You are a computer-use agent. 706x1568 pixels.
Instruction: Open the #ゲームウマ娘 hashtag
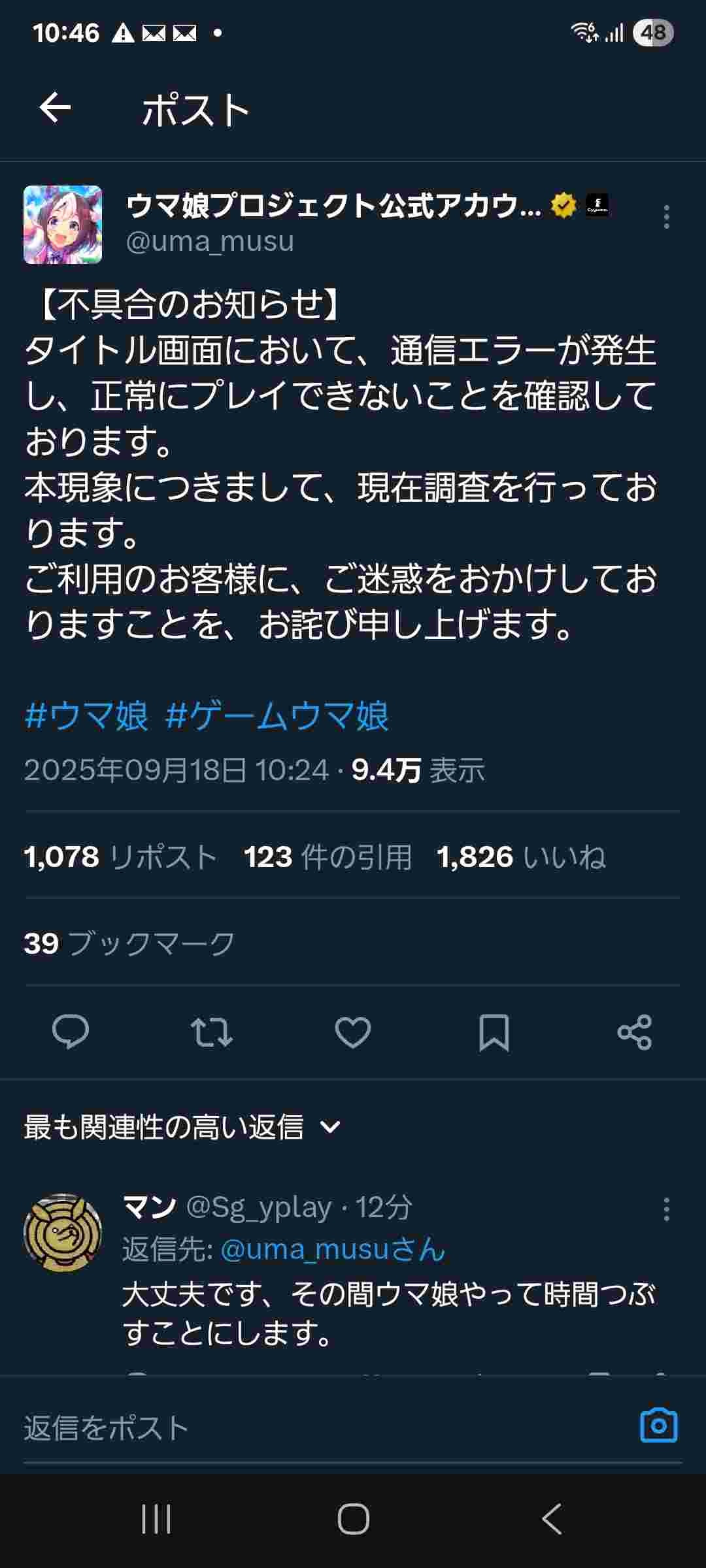277,715
